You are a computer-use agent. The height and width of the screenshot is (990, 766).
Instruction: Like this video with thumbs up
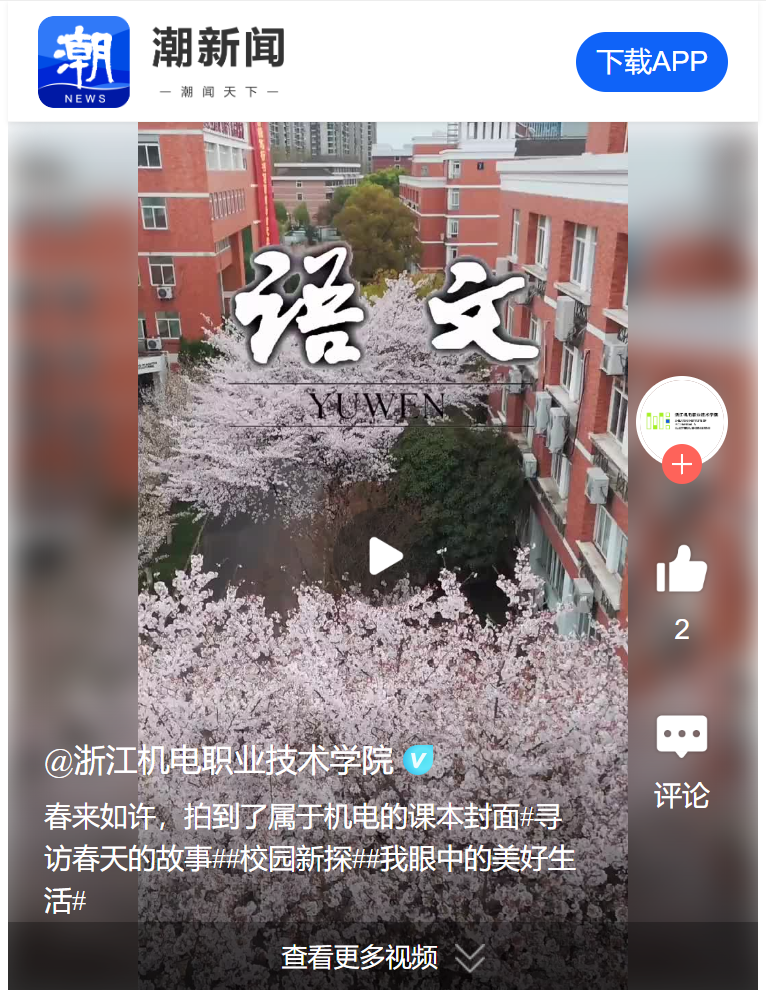[682, 570]
